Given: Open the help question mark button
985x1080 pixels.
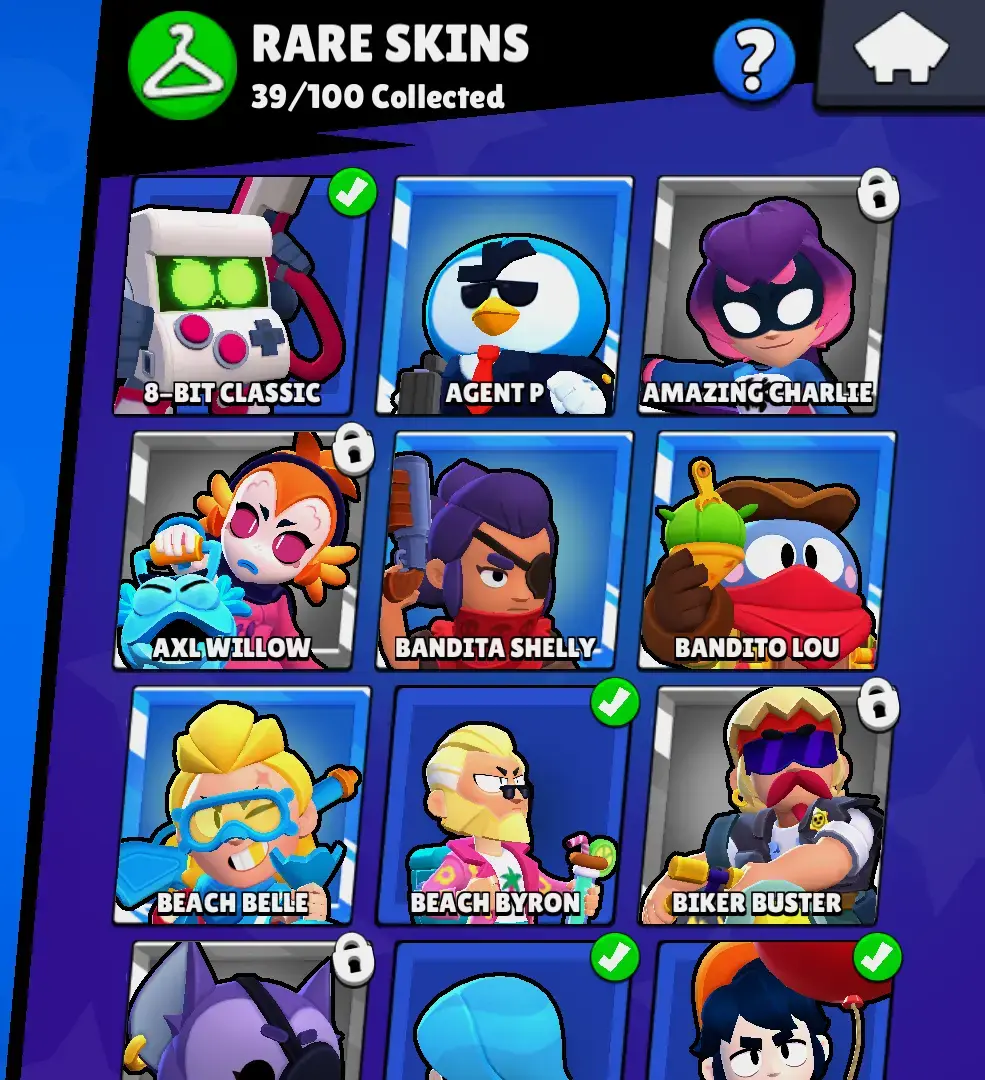Looking at the screenshot, I should [754, 61].
